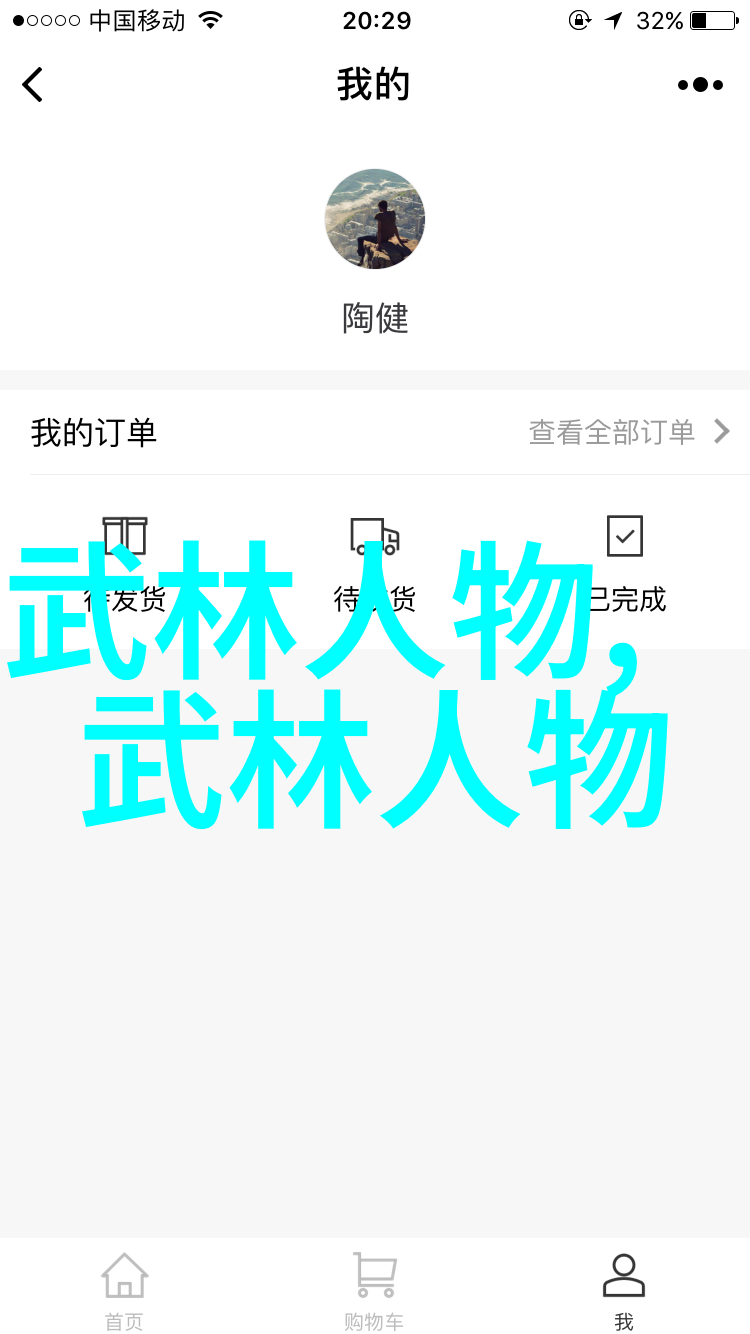The width and height of the screenshot is (750, 1334).
Task: Switch to the 购物车 cart tab
Action: point(375,1290)
